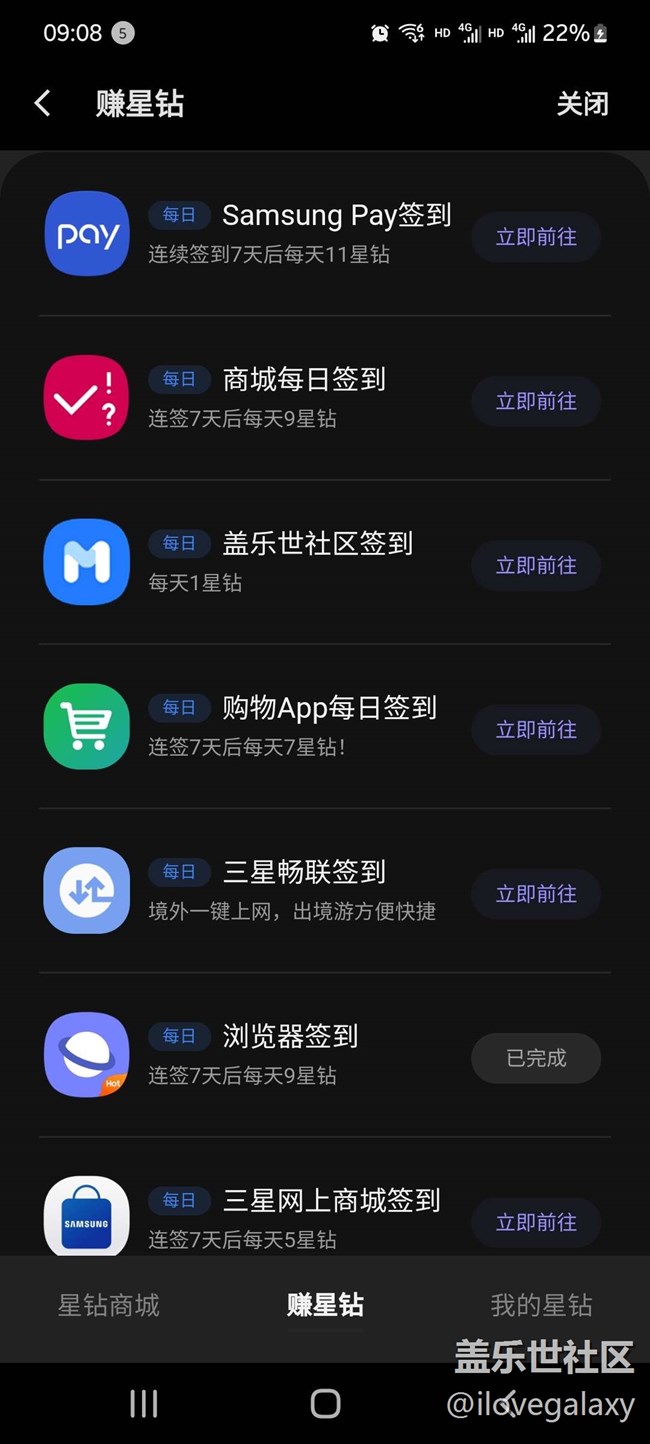Viewport: 650px width, 1444px height.
Task: Tap the 已完成 button for 浏览器签到
Action: click(536, 1058)
